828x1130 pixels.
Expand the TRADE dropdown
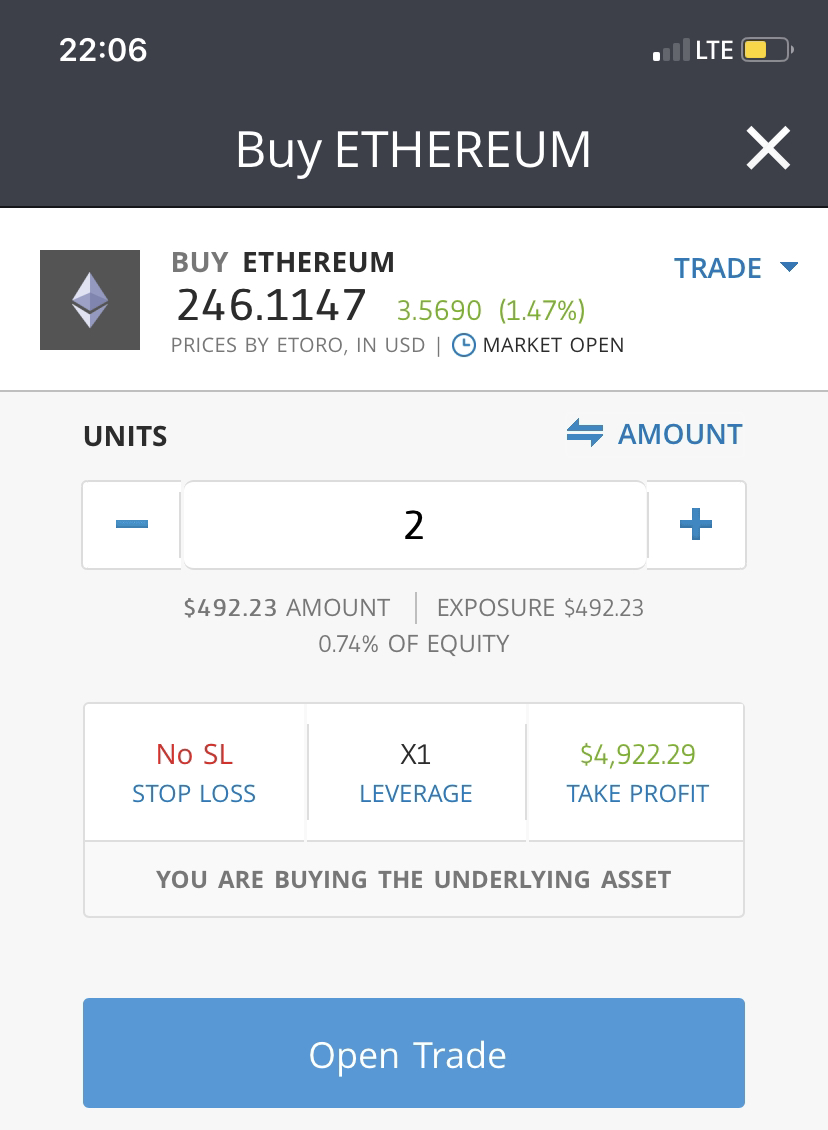pos(736,268)
